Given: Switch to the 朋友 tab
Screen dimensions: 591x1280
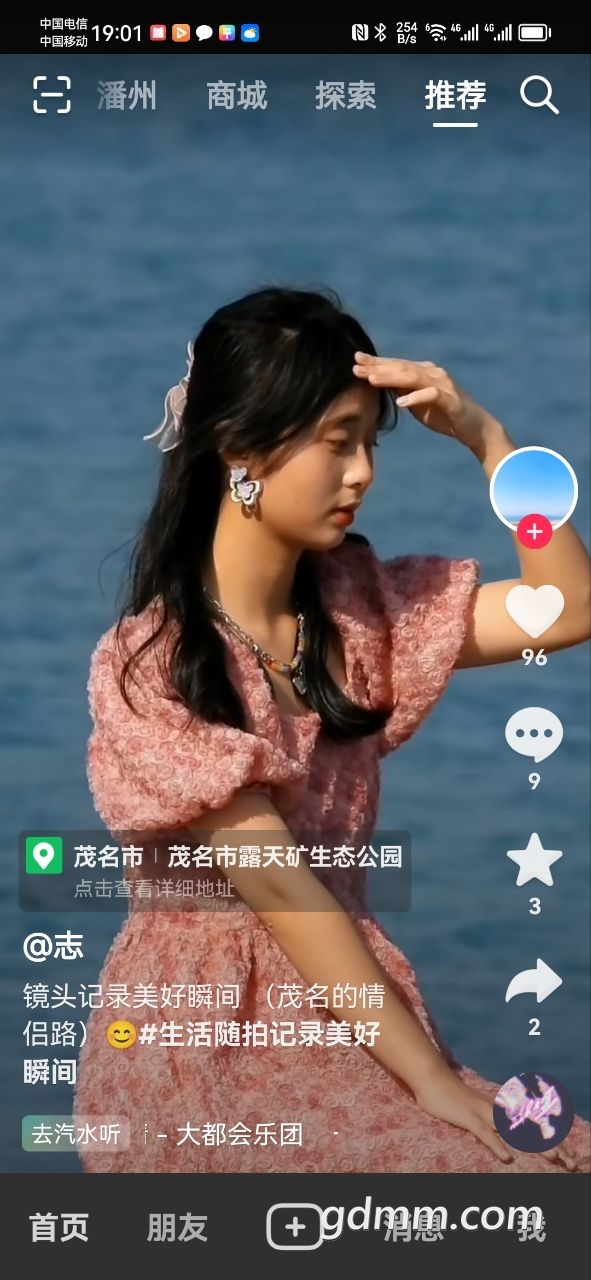Looking at the screenshot, I should (x=177, y=1227).
